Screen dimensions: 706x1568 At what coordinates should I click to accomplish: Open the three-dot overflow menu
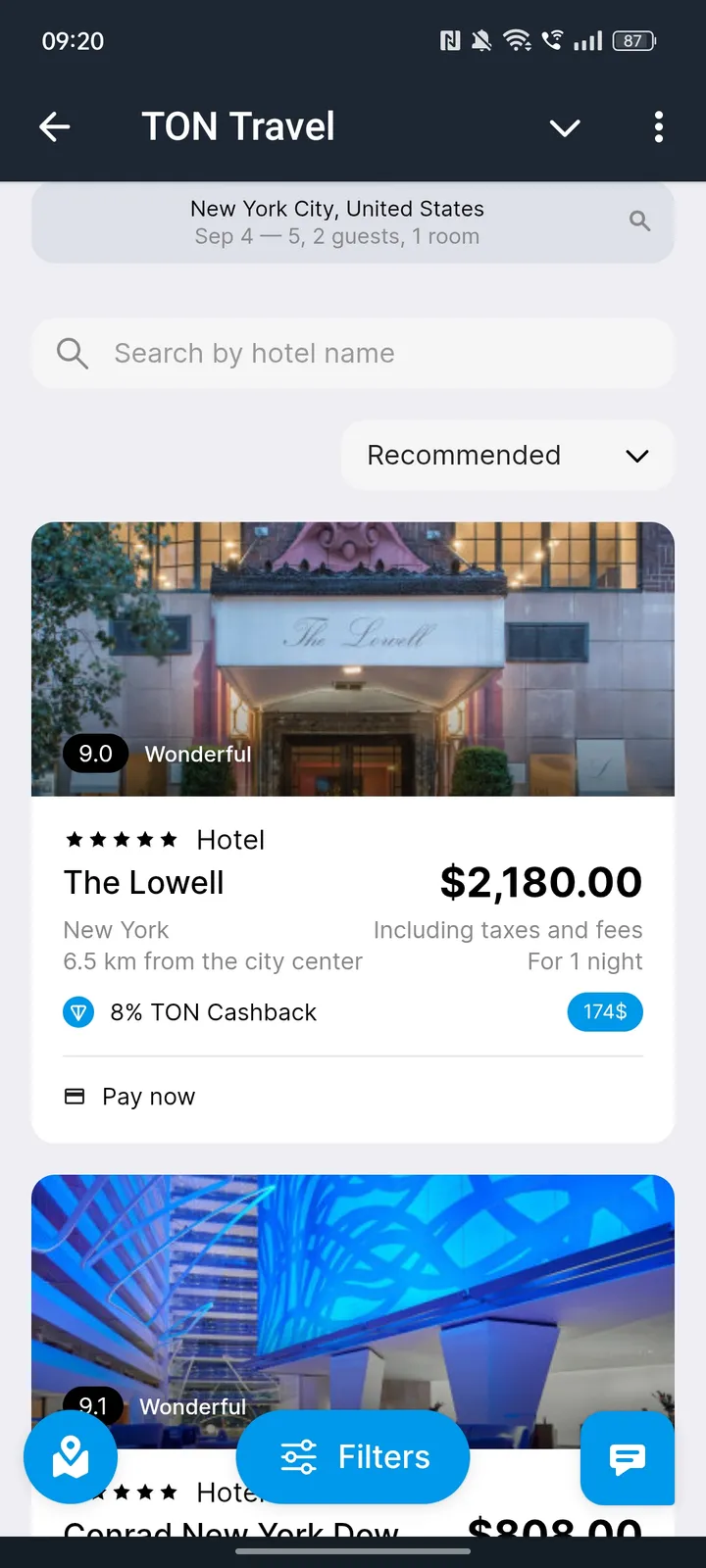[x=658, y=127]
